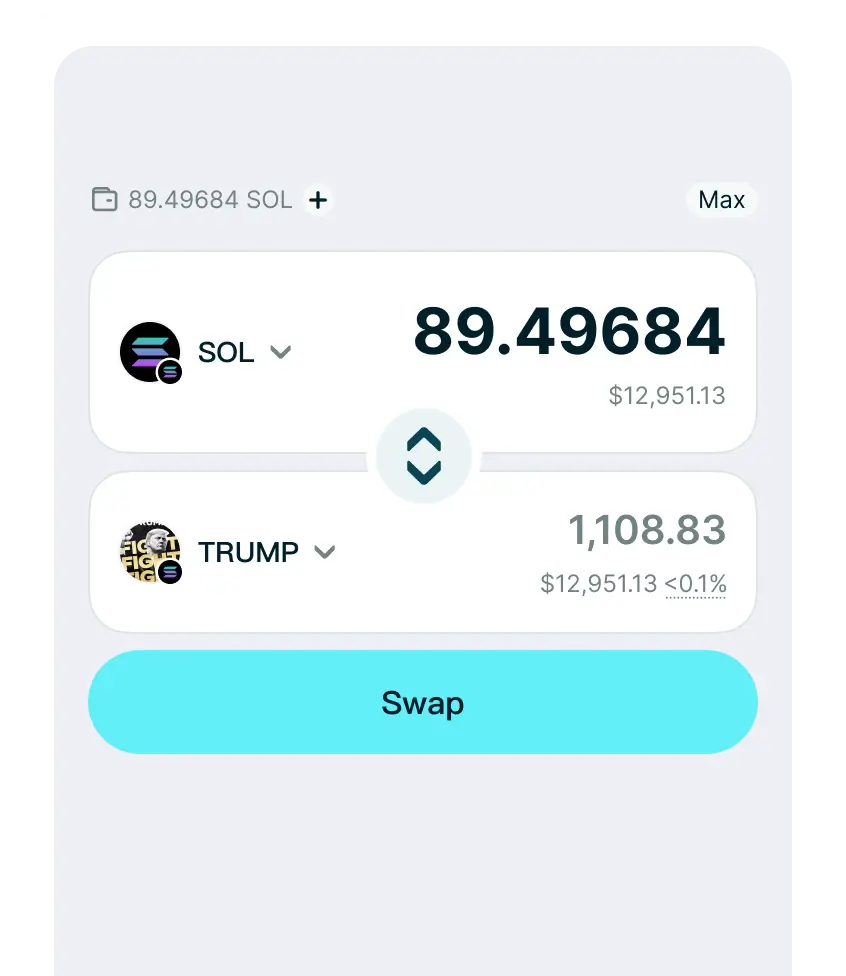
Task: Select the TRUMP token logo
Action: coord(151,551)
